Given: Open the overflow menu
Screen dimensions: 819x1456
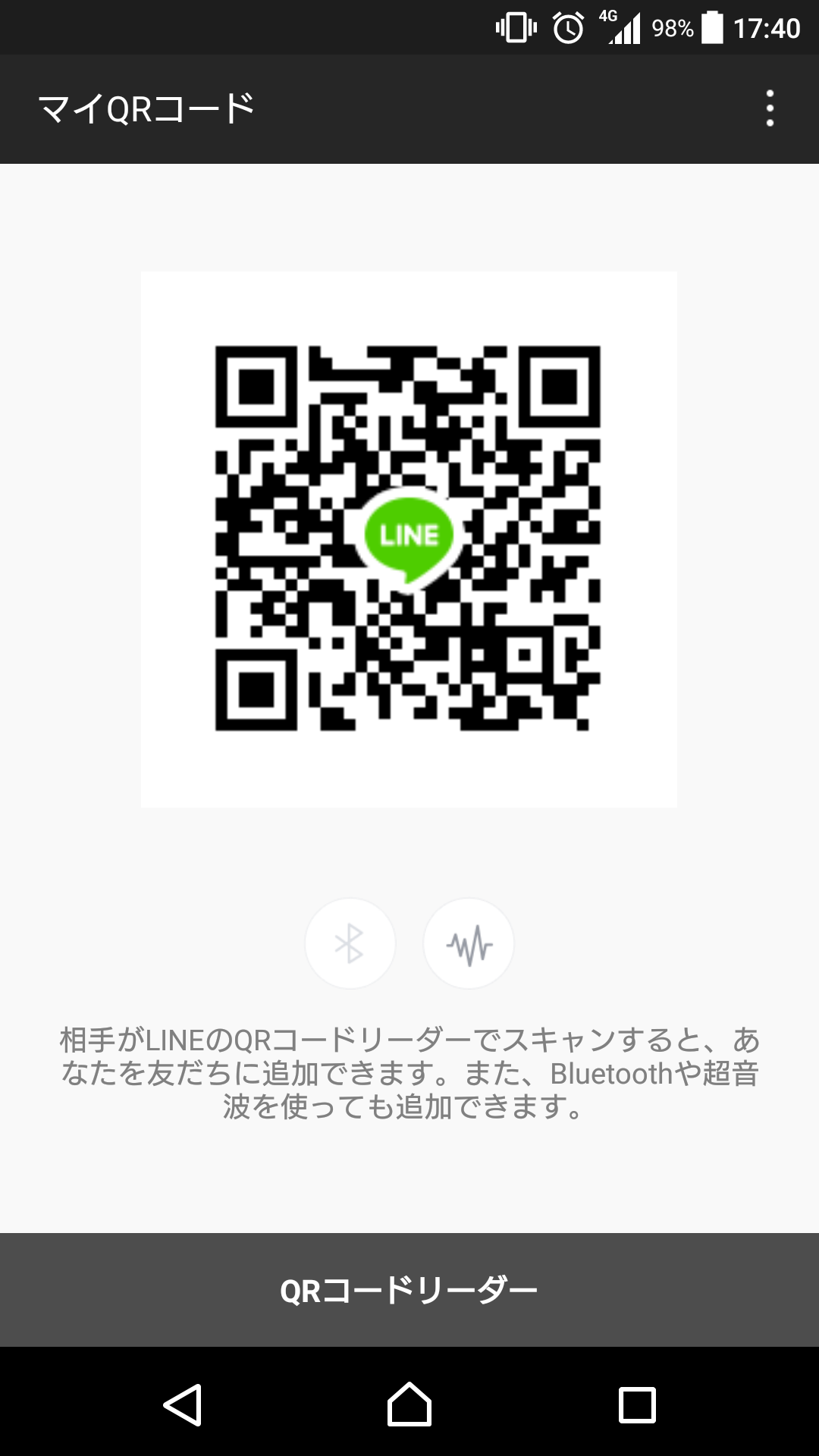Looking at the screenshot, I should 770,108.
